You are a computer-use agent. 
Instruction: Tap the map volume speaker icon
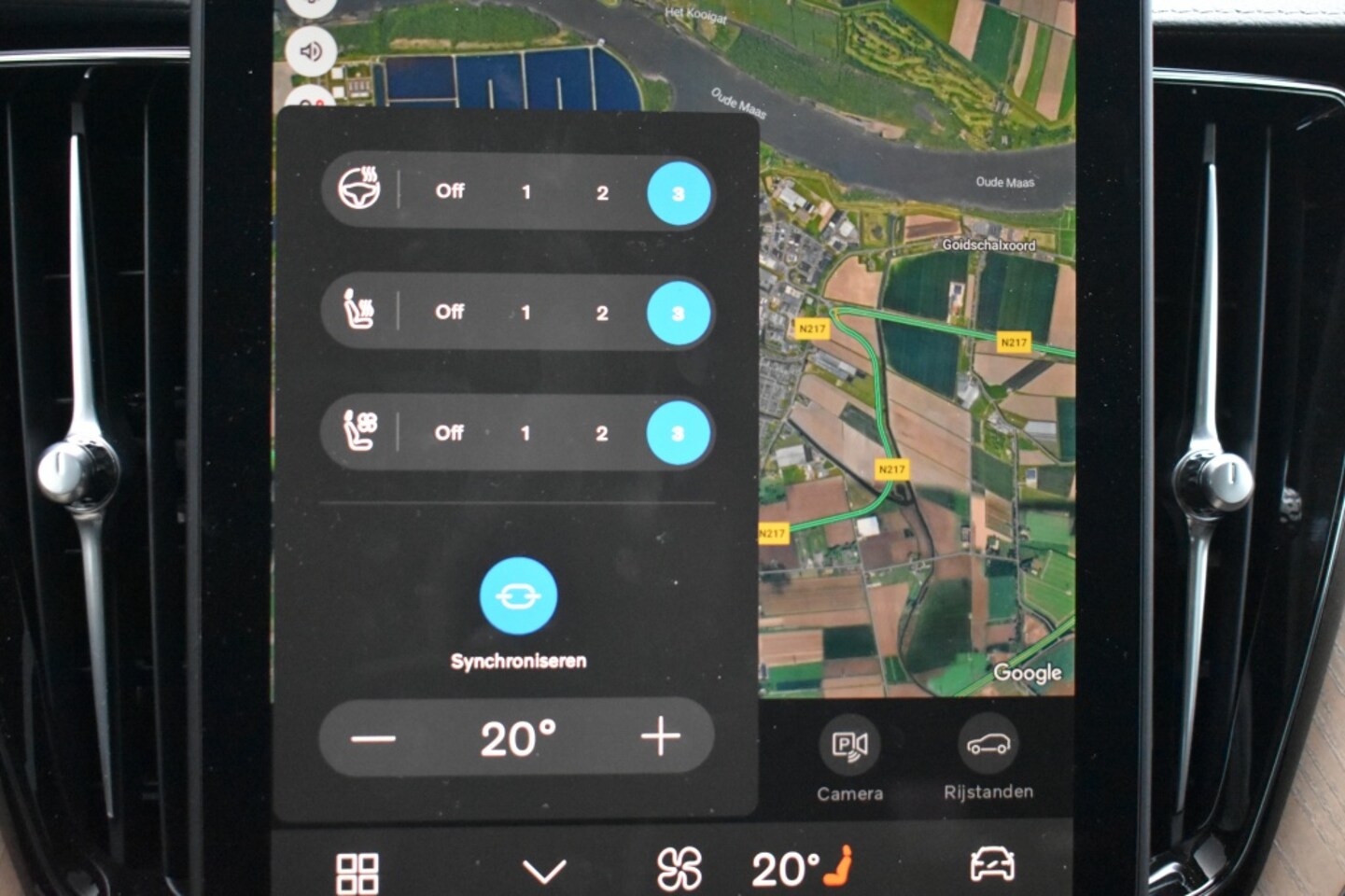[x=311, y=51]
